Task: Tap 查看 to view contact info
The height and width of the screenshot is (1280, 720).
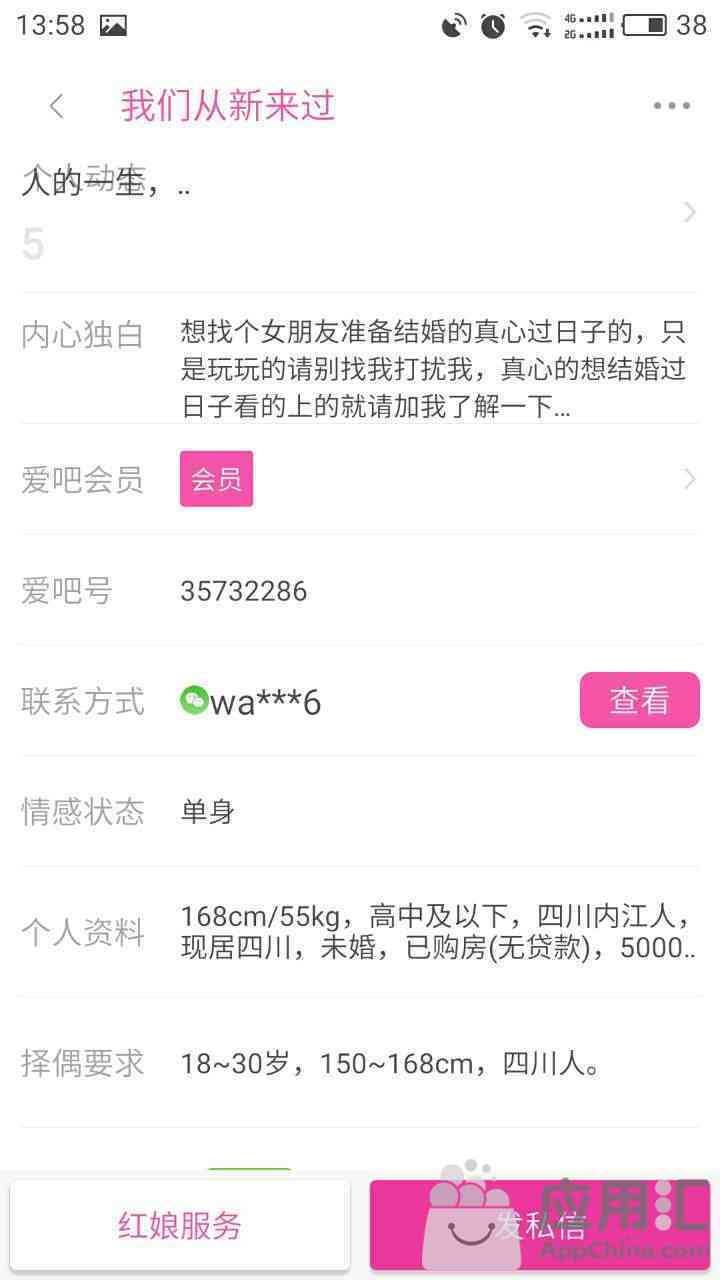Action: (x=639, y=700)
